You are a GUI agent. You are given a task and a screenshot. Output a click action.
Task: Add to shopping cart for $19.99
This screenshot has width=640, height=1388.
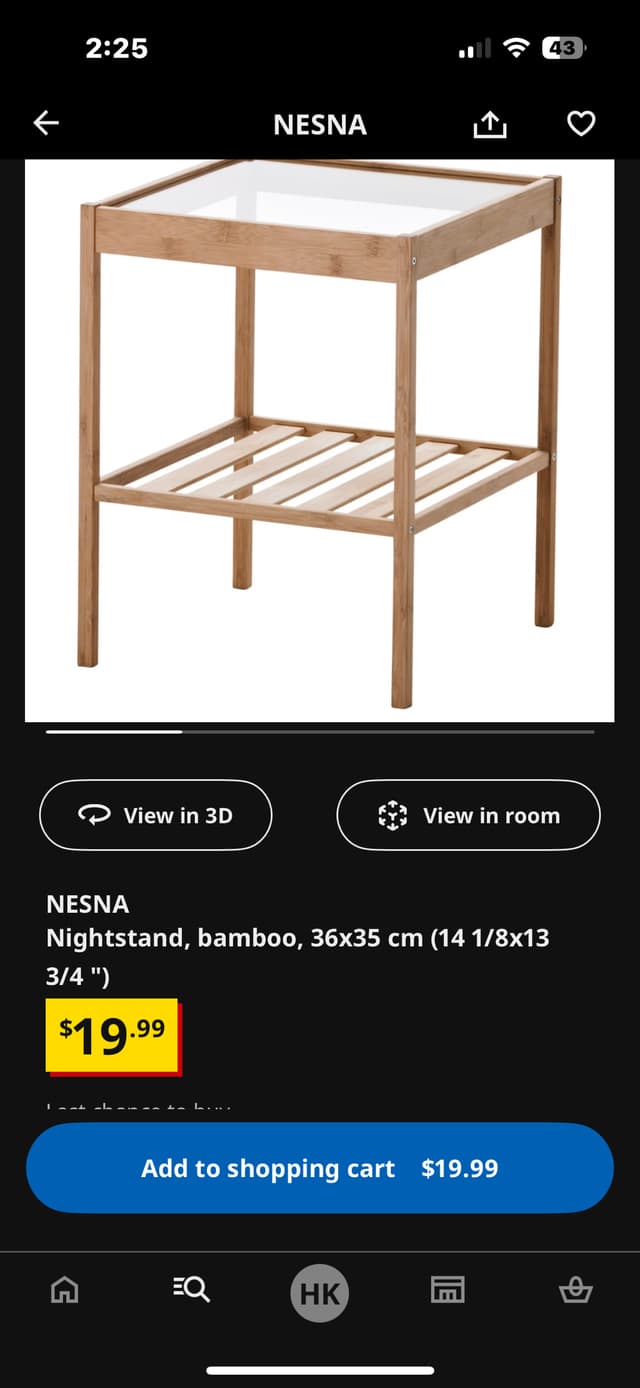click(x=320, y=1168)
